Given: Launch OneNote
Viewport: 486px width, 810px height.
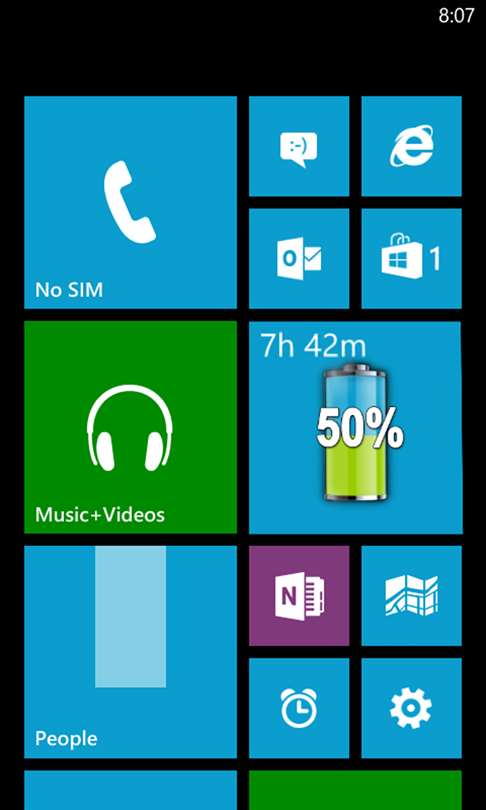Looking at the screenshot, I should [x=299, y=596].
